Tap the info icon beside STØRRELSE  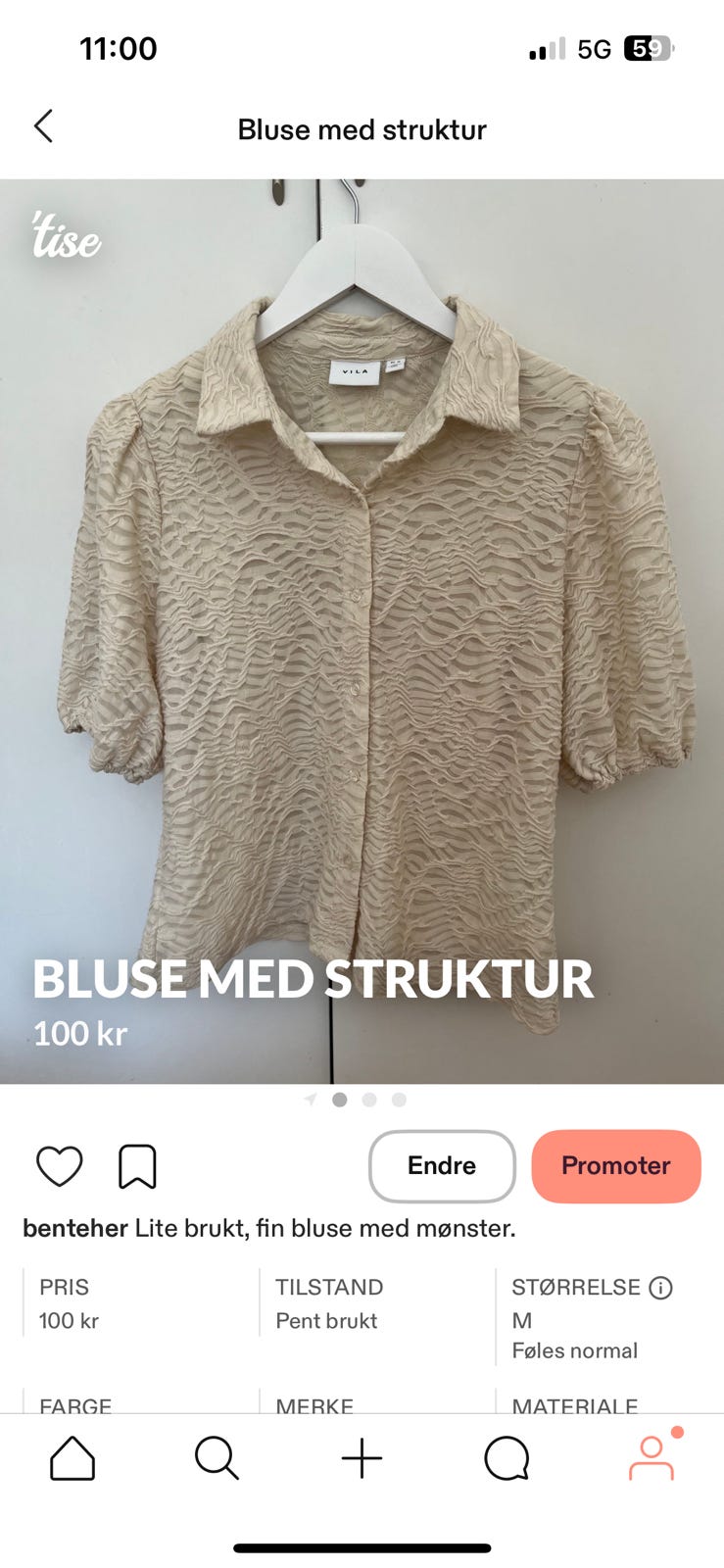pos(661,1289)
